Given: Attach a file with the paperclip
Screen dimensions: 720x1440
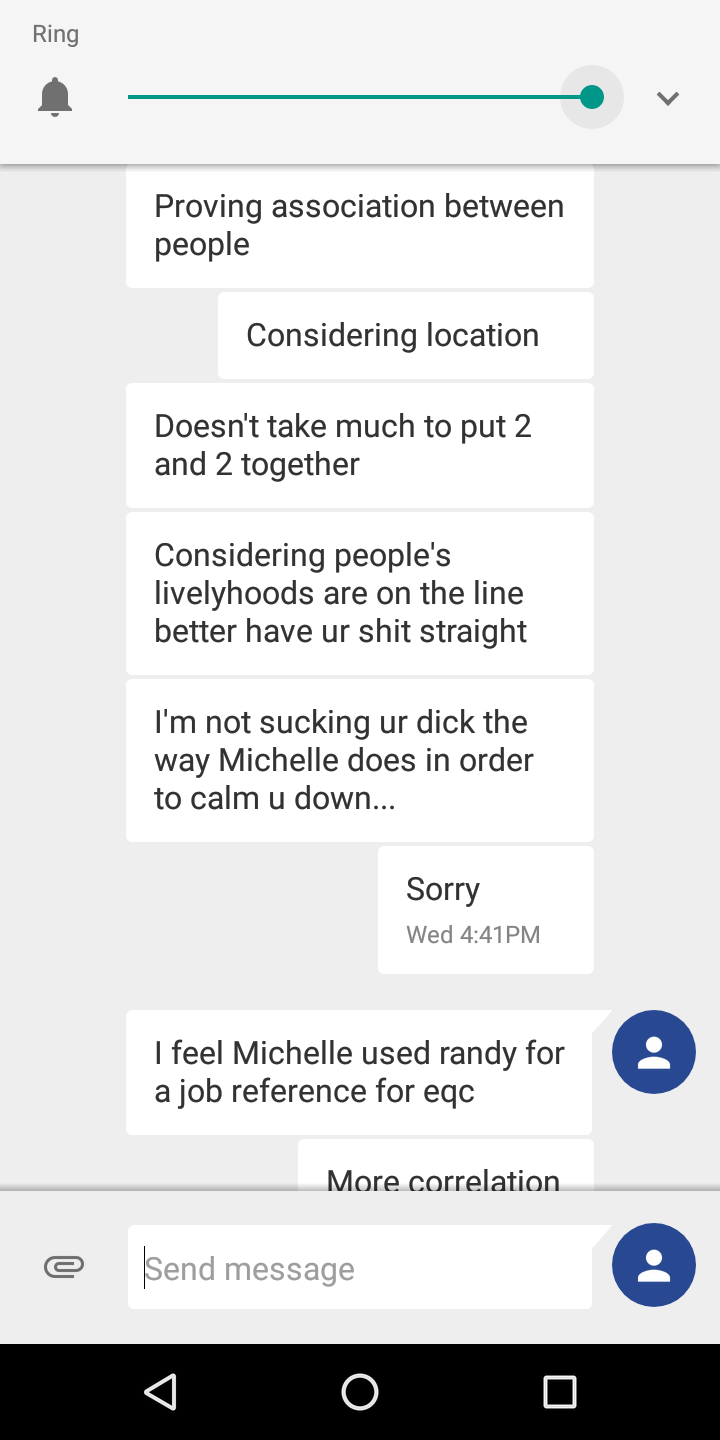Looking at the screenshot, I should click(64, 1268).
